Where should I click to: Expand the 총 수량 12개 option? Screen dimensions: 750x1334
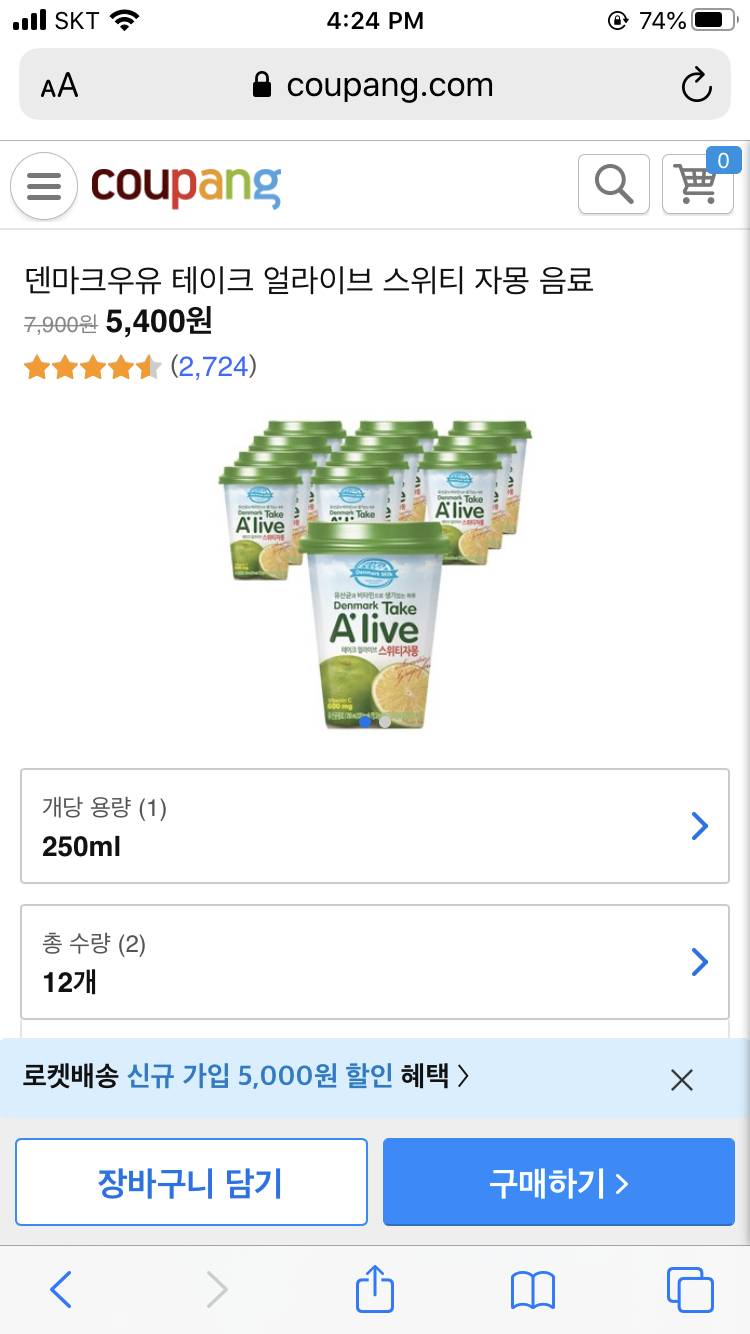tap(374, 962)
